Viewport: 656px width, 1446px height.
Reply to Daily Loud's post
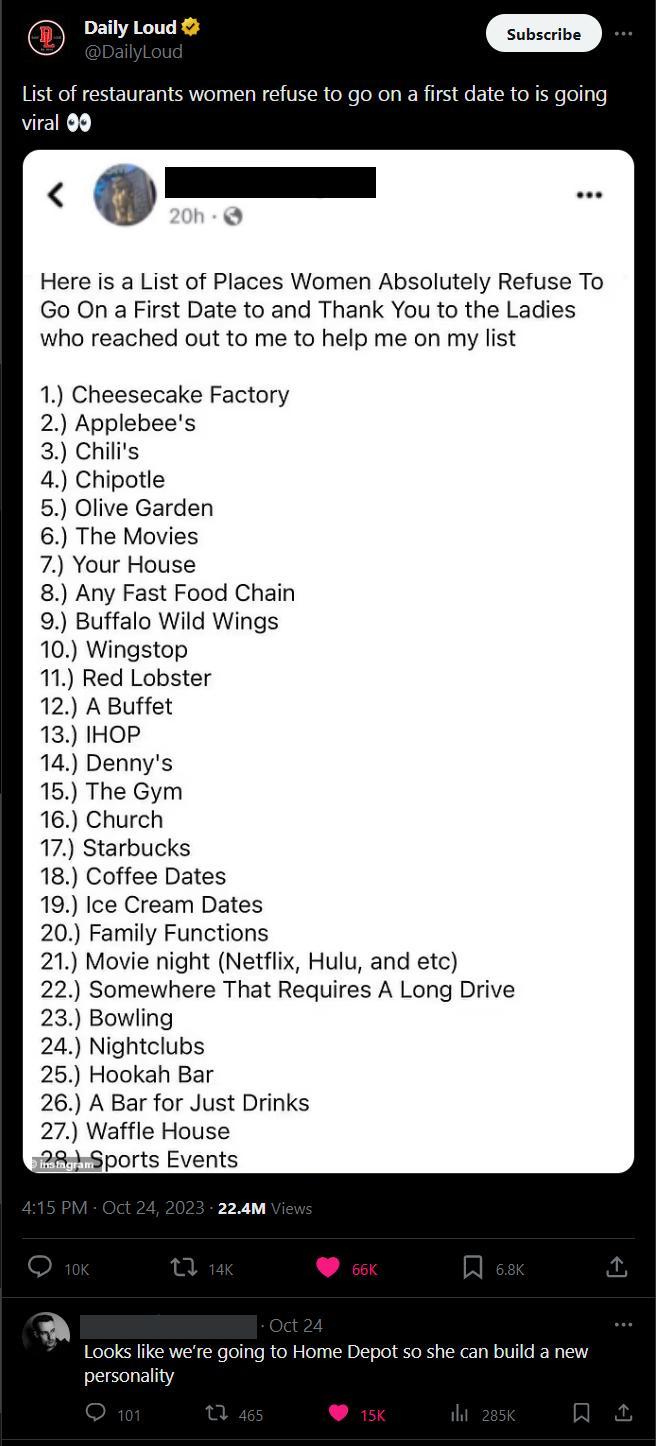click(40, 1268)
